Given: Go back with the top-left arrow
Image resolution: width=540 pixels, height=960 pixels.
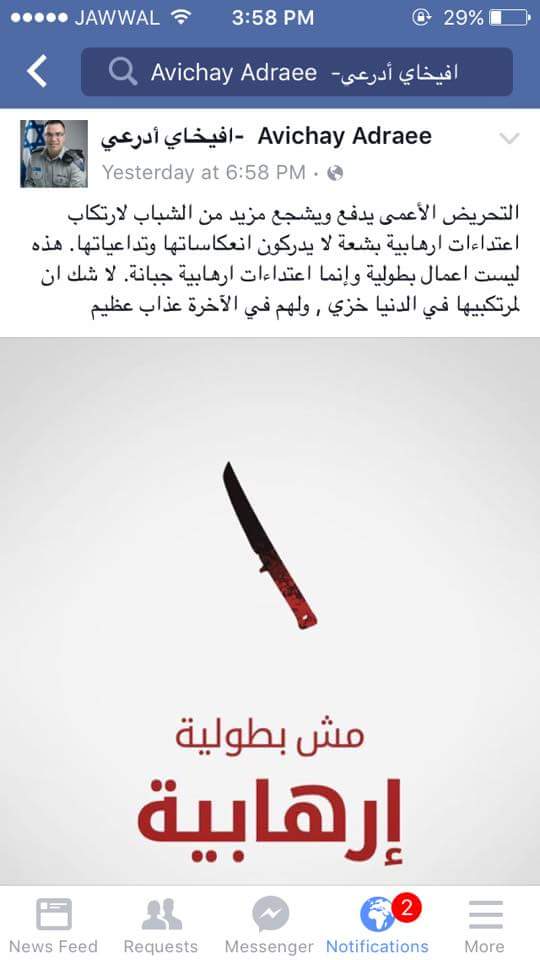Looking at the screenshot, I should [x=37, y=72].
